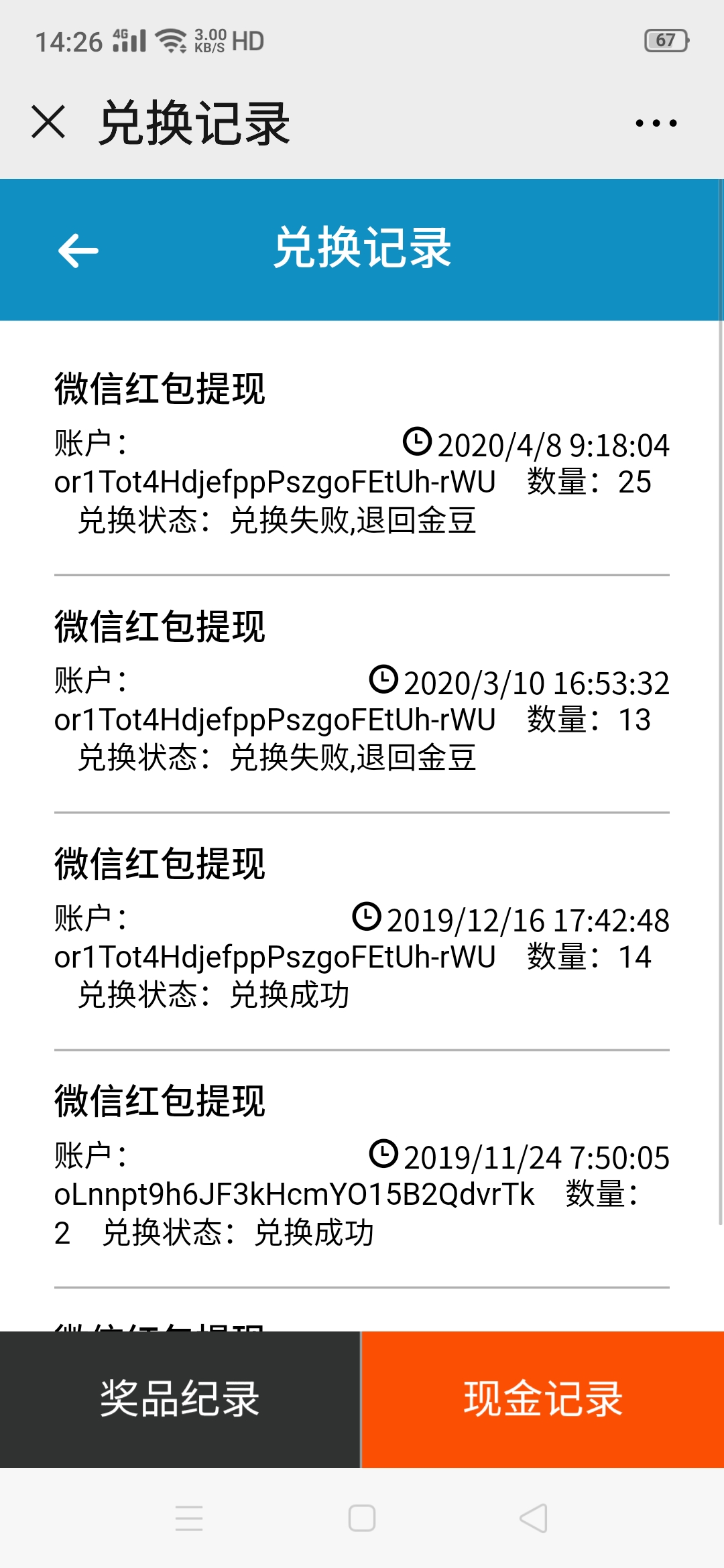This screenshot has width=724, height=1568.
Task: Close the 兑换记录 web page
Action: 48,123
